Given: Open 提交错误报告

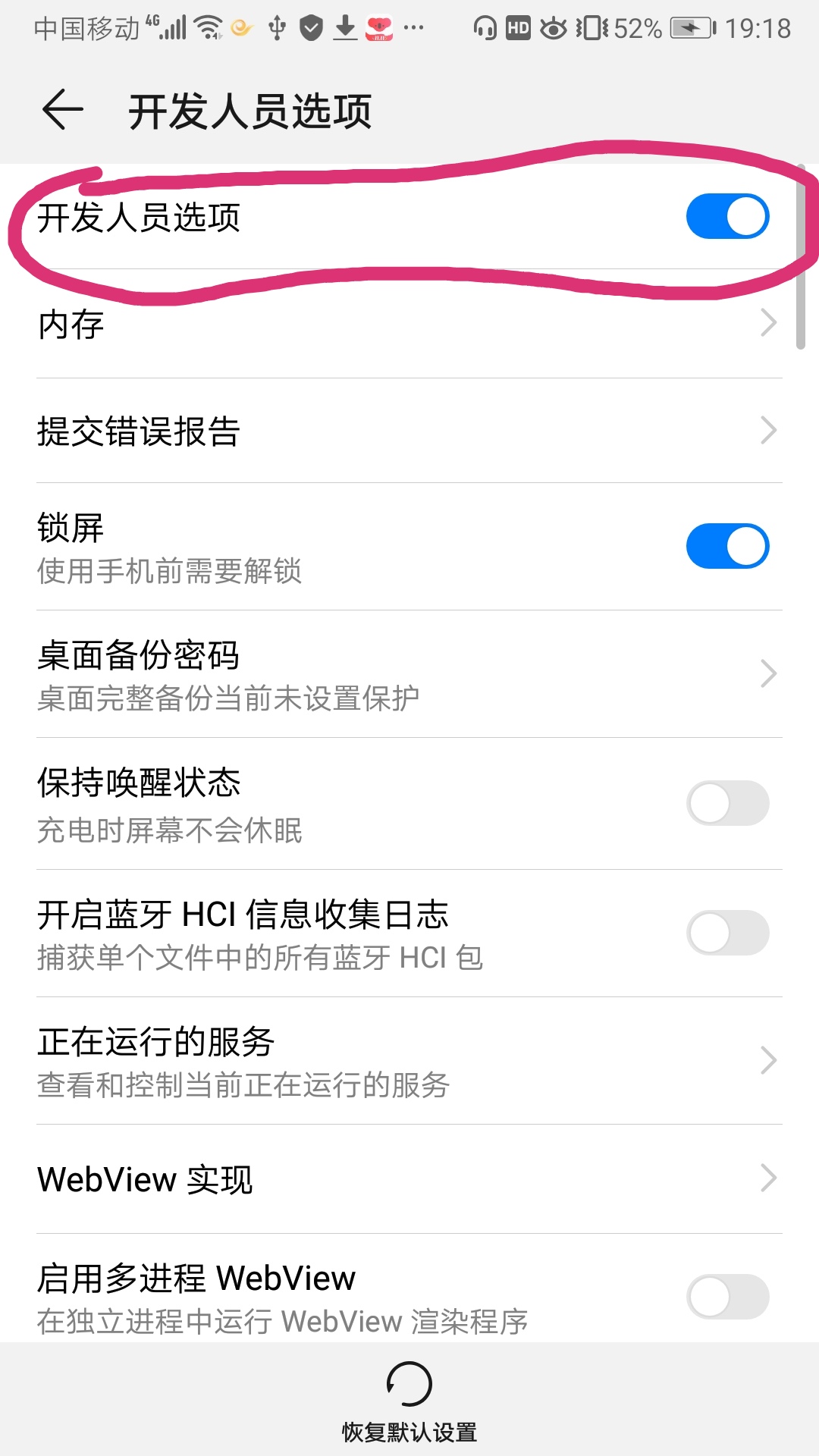Looking at the screenshot, I should pos(409,431).
